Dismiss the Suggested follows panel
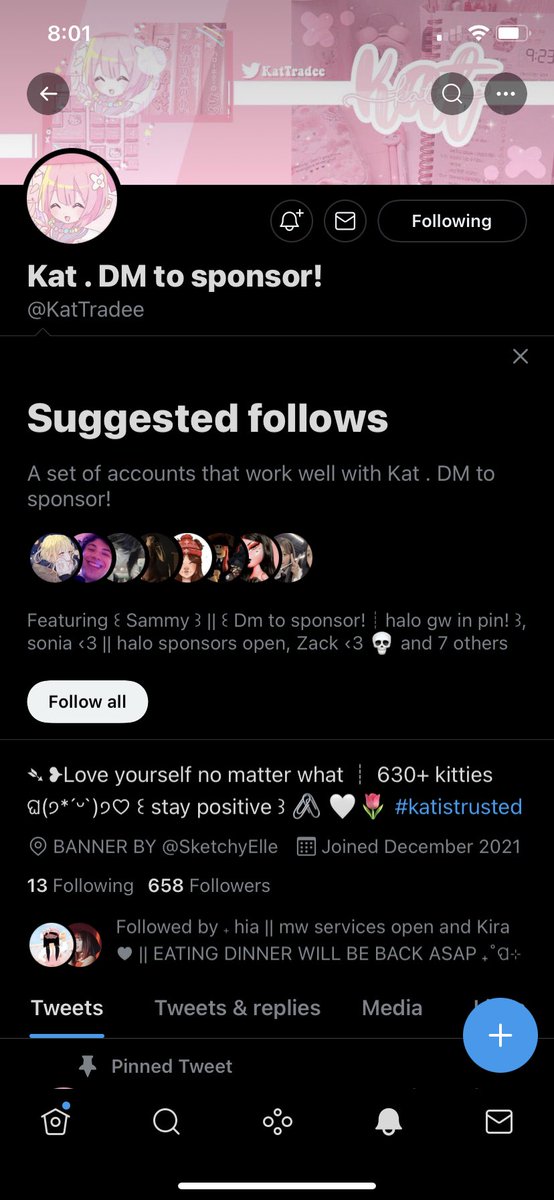This screenshot has width=554, height=1200. pos(520,356)
